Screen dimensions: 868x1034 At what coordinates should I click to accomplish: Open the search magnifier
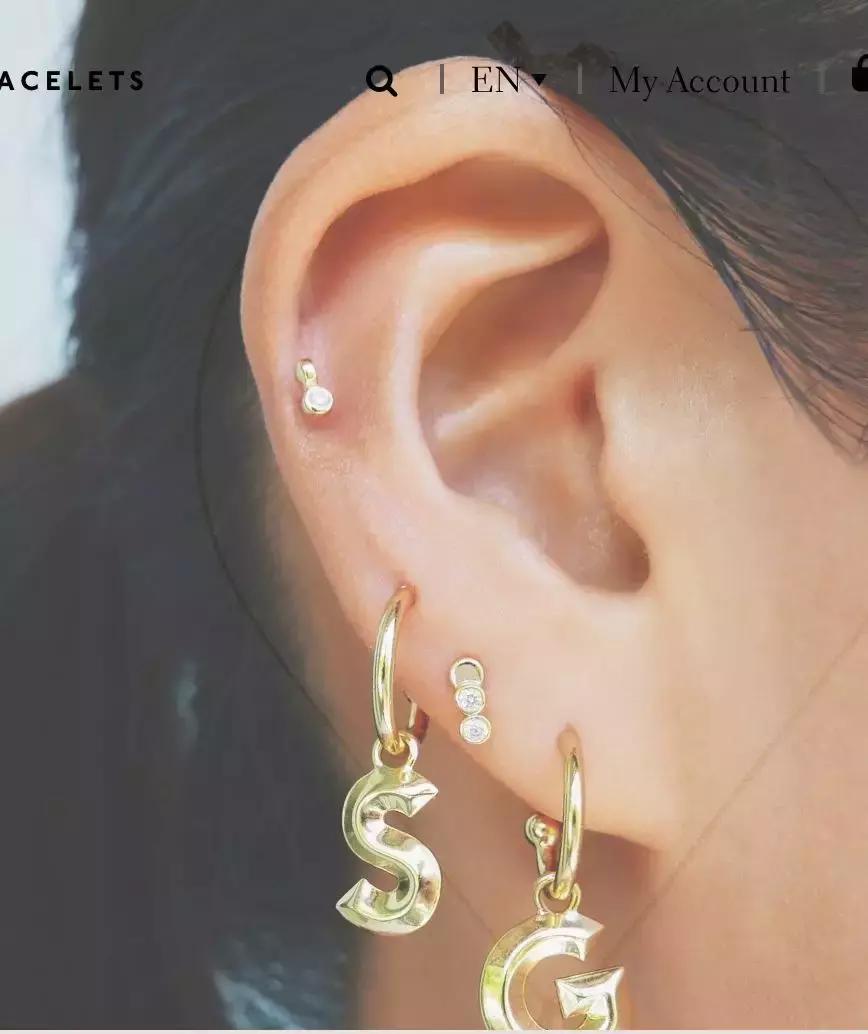381,81
